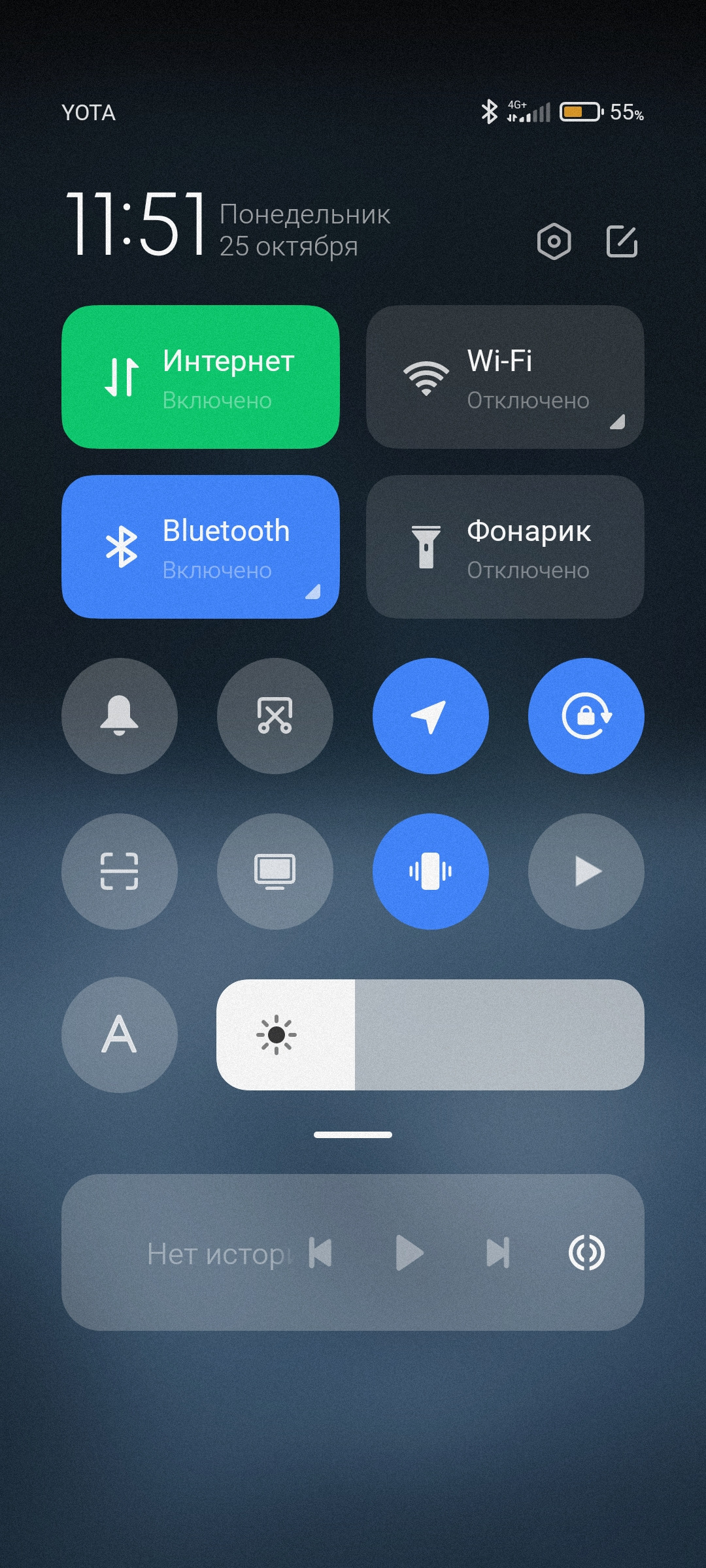Image resolution: width=706 pixels, height=1568 pixels.
Task: Enable the Wi-Fi tile
Action: coord(505,377)
